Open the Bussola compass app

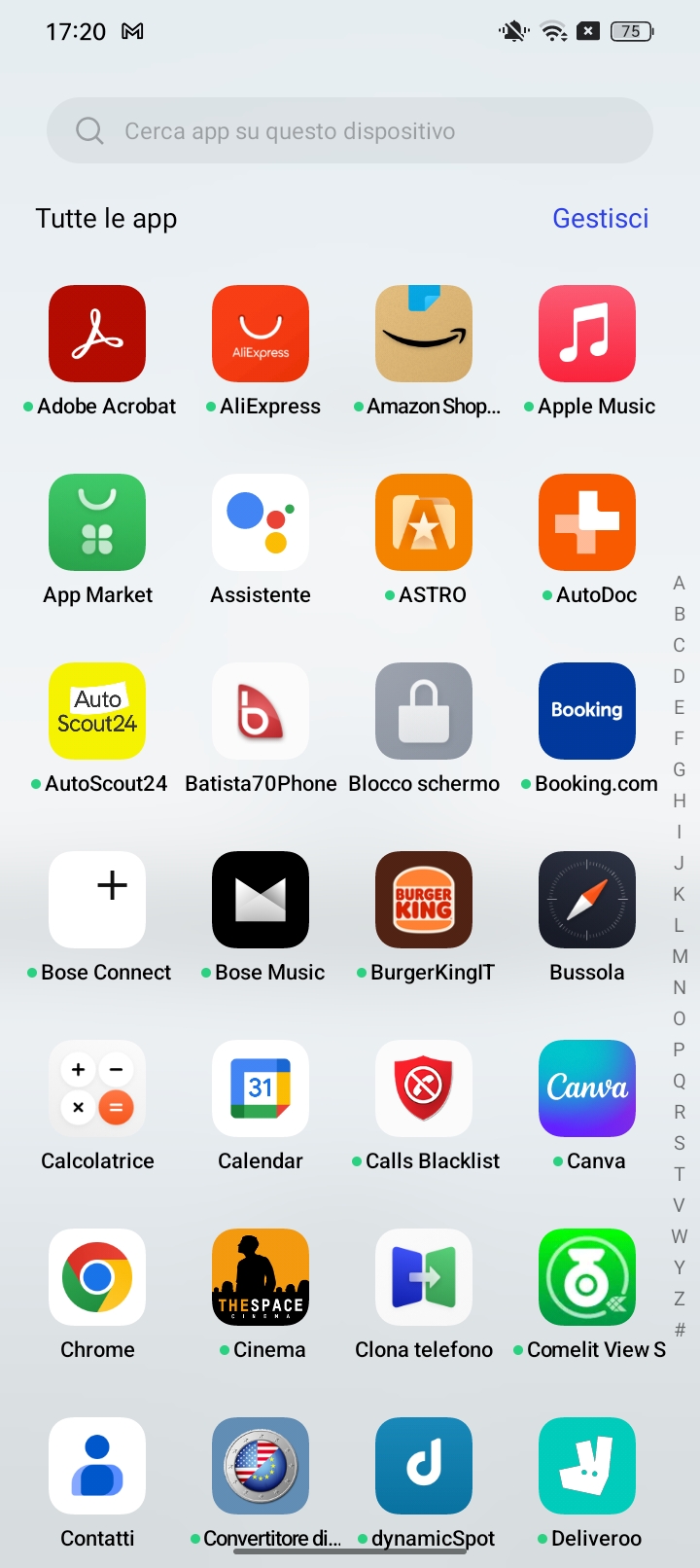coord(587,900)
